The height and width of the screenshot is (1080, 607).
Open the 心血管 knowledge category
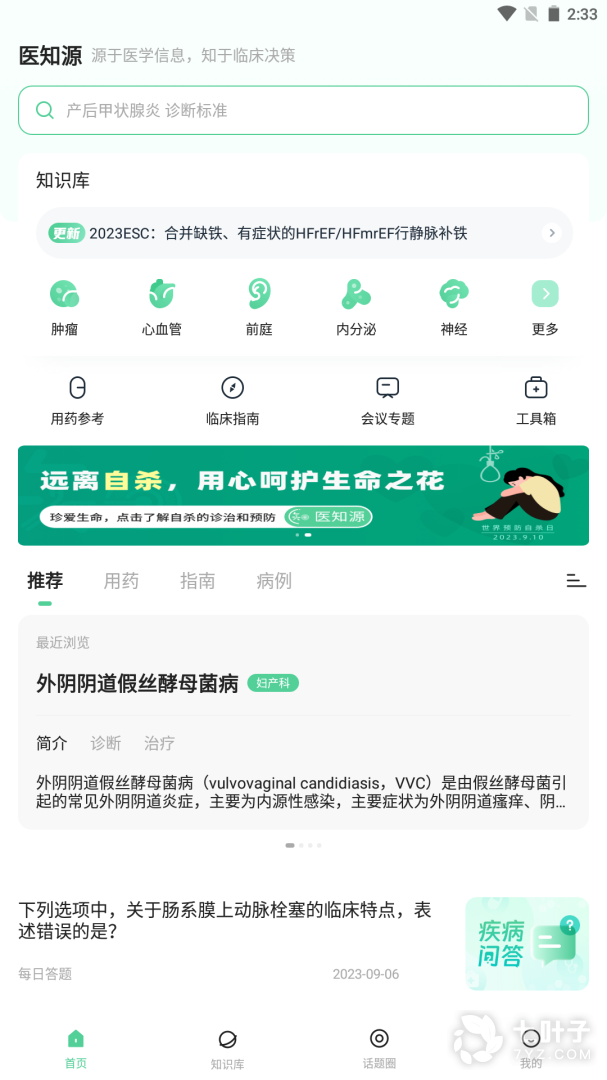162,306
